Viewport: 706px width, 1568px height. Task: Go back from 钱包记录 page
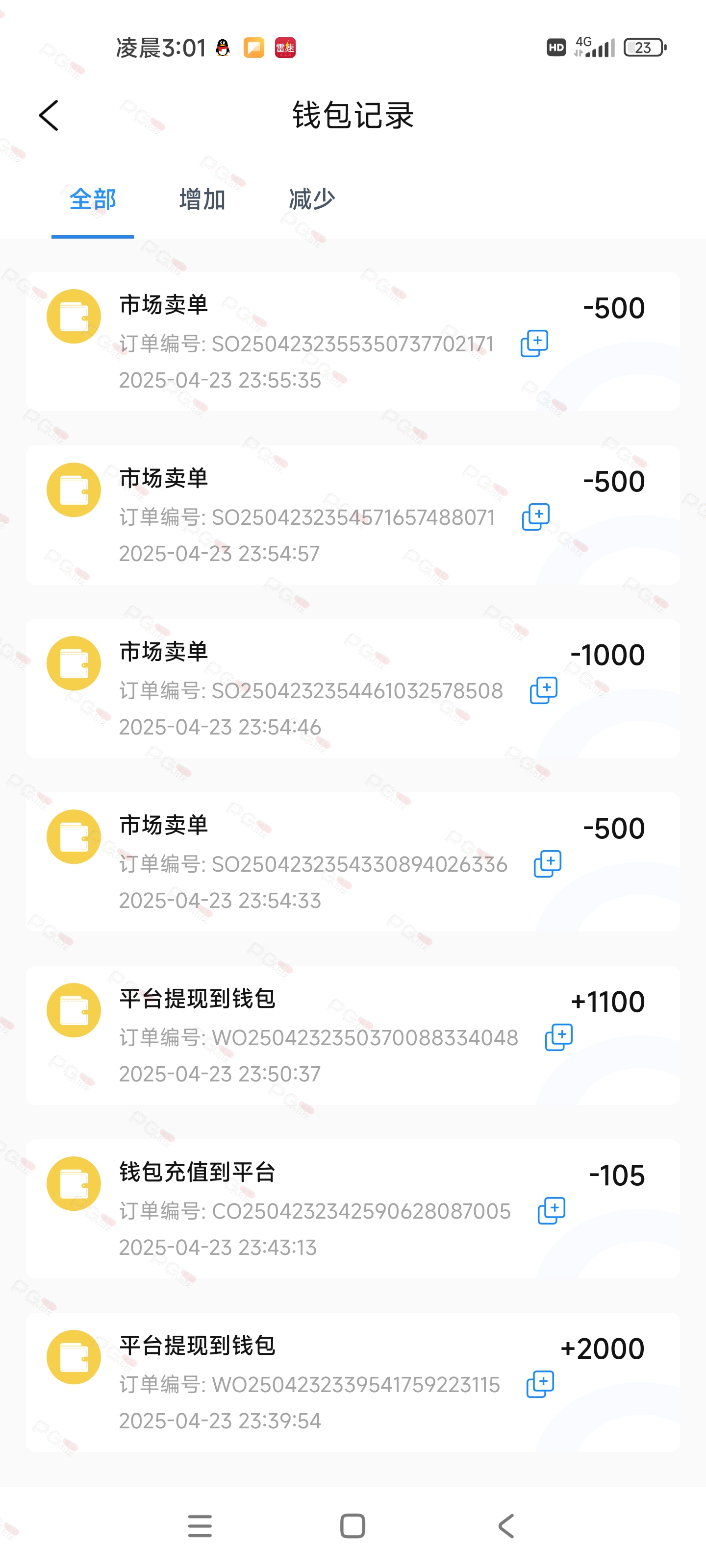click(x=49, y=116)
